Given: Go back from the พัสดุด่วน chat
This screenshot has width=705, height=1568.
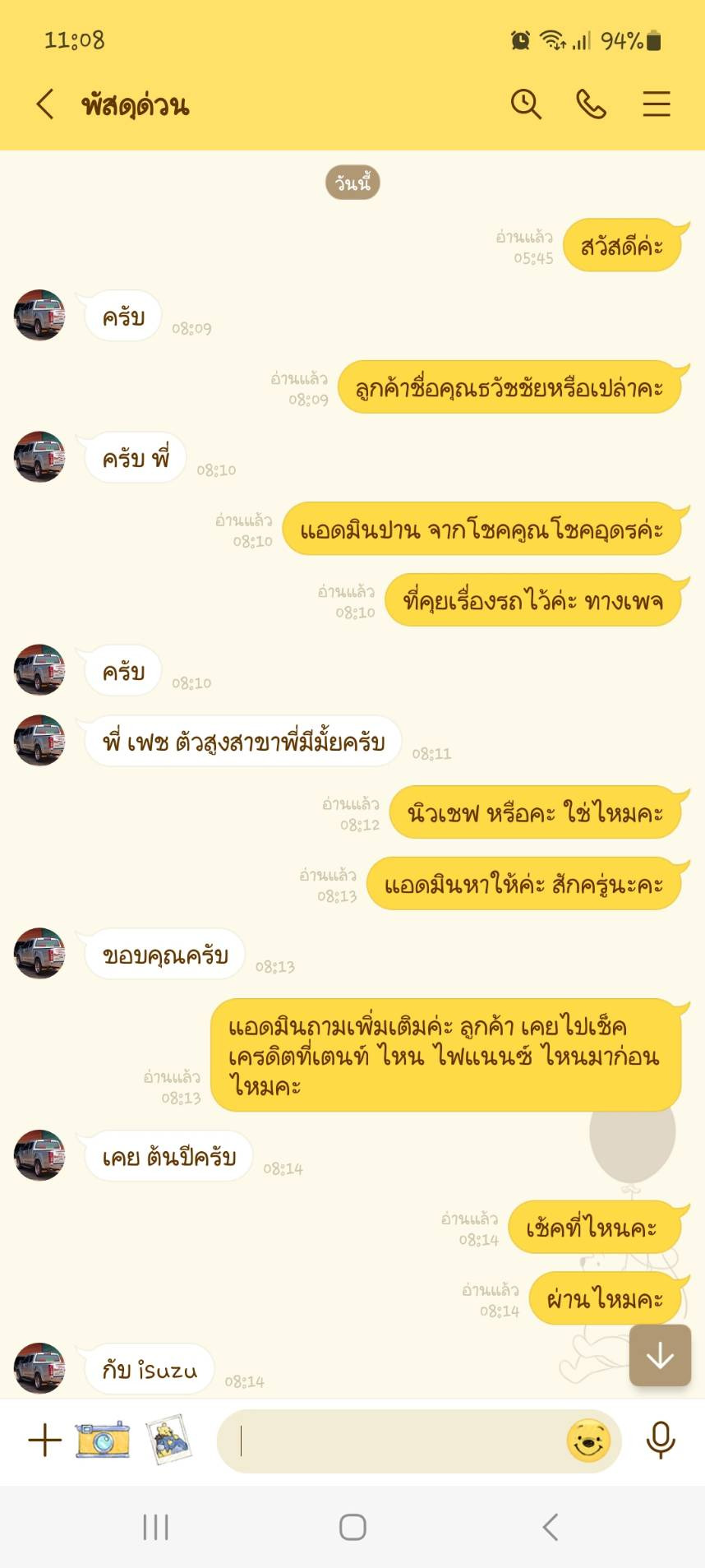Looking at the screenshot, I should 45,104.
